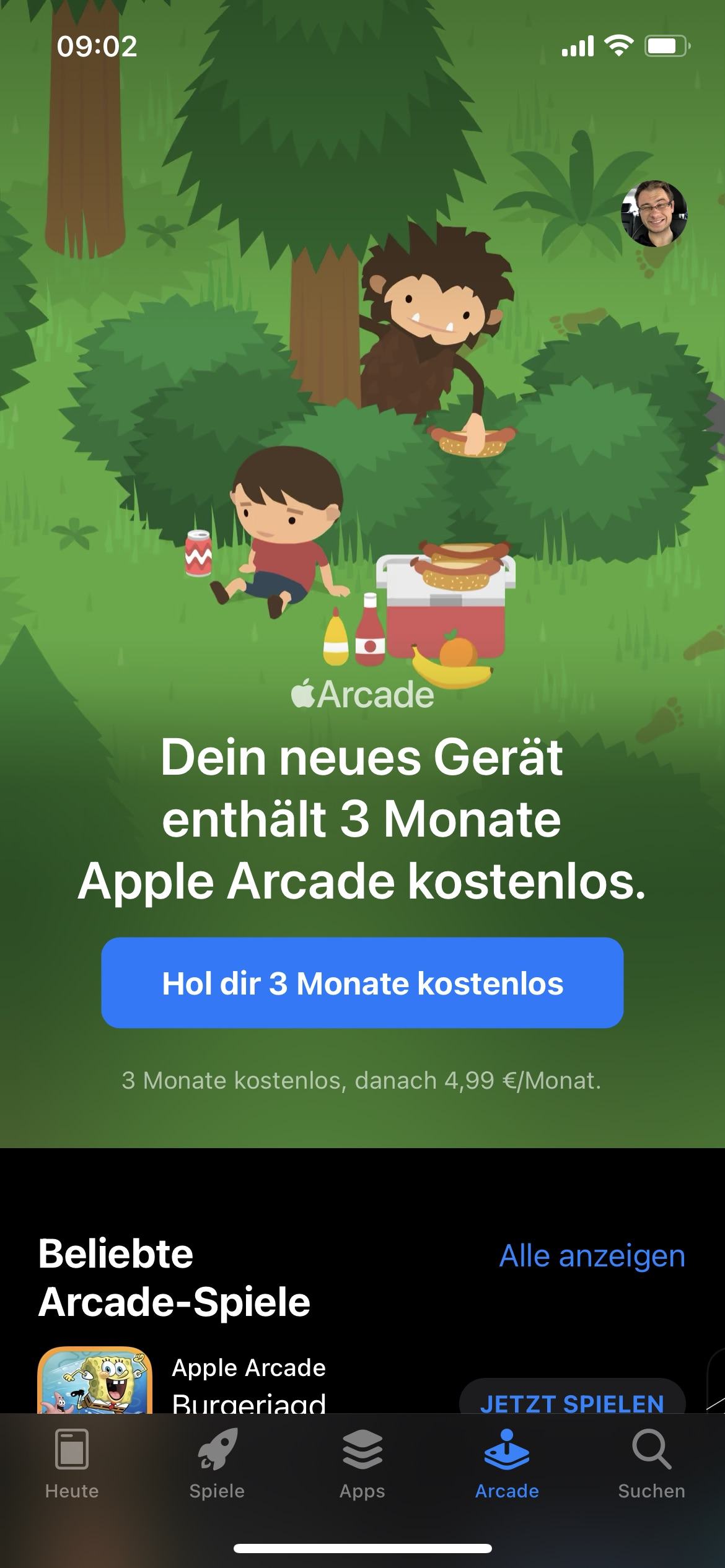
Task: Open the Suchen tab
Action: coord(652,1464)
